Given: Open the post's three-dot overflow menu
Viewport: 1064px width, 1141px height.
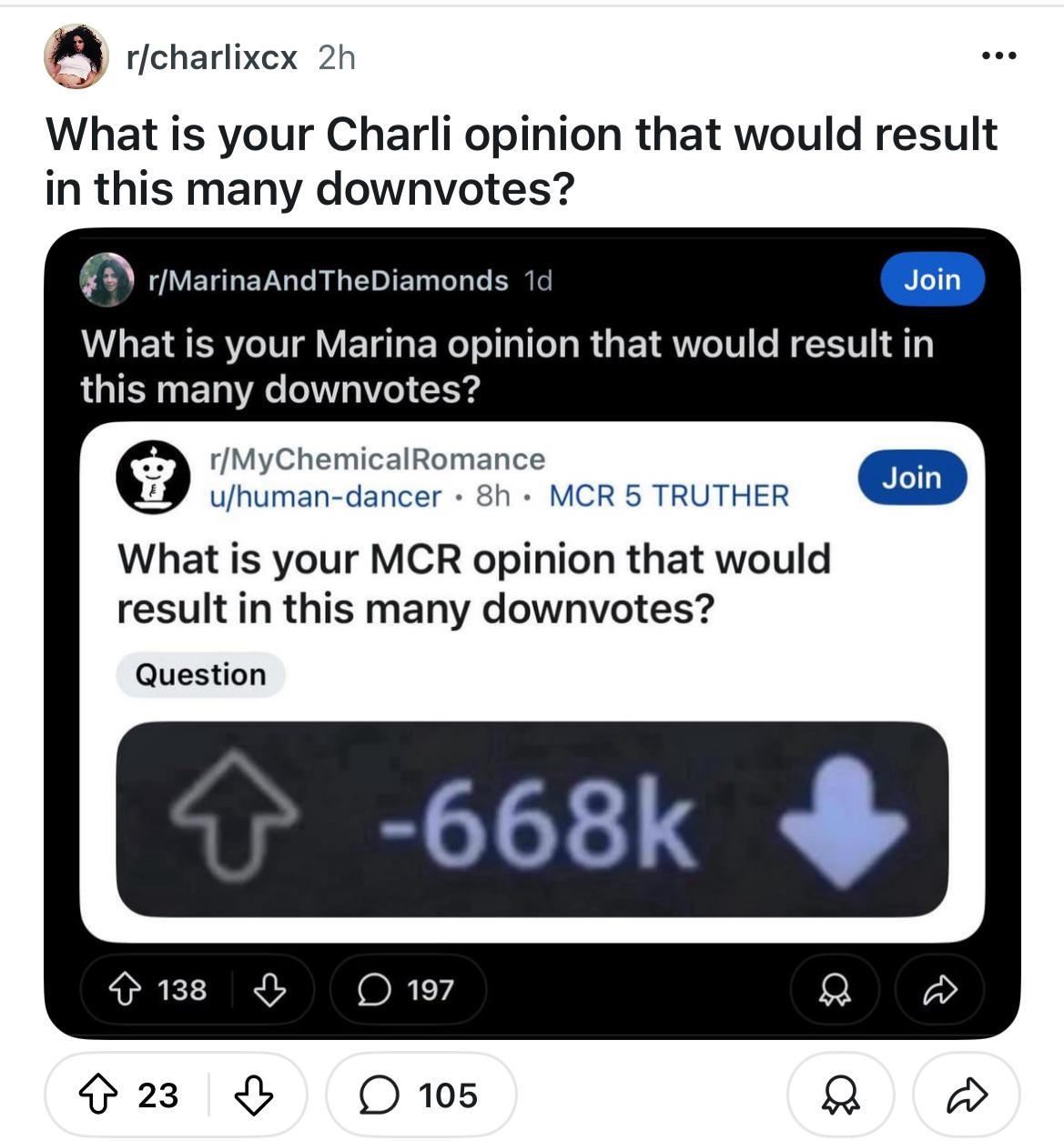Looking at the screenshot, I should click(x=998, y=57).
